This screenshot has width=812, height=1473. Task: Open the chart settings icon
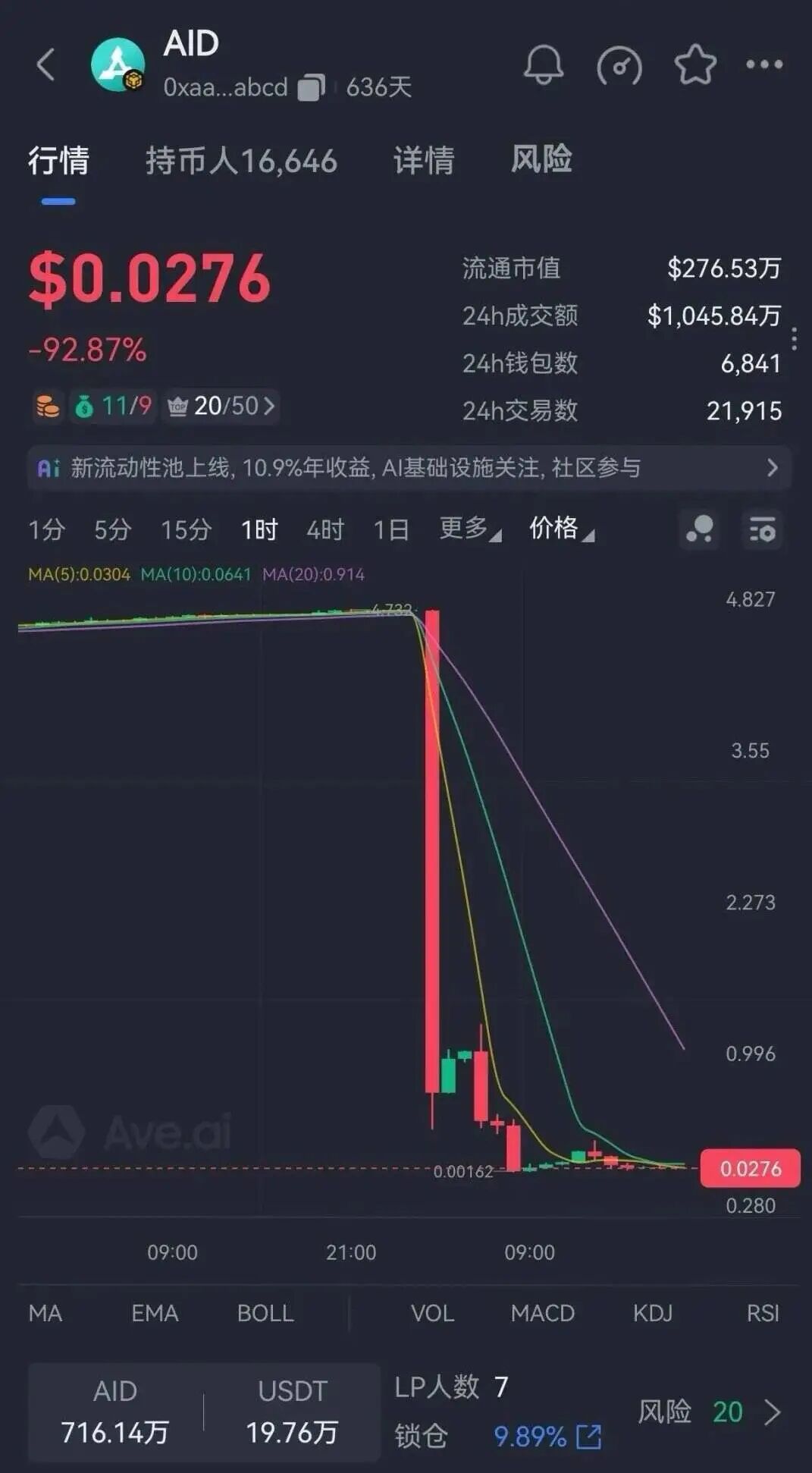point(762,529)
